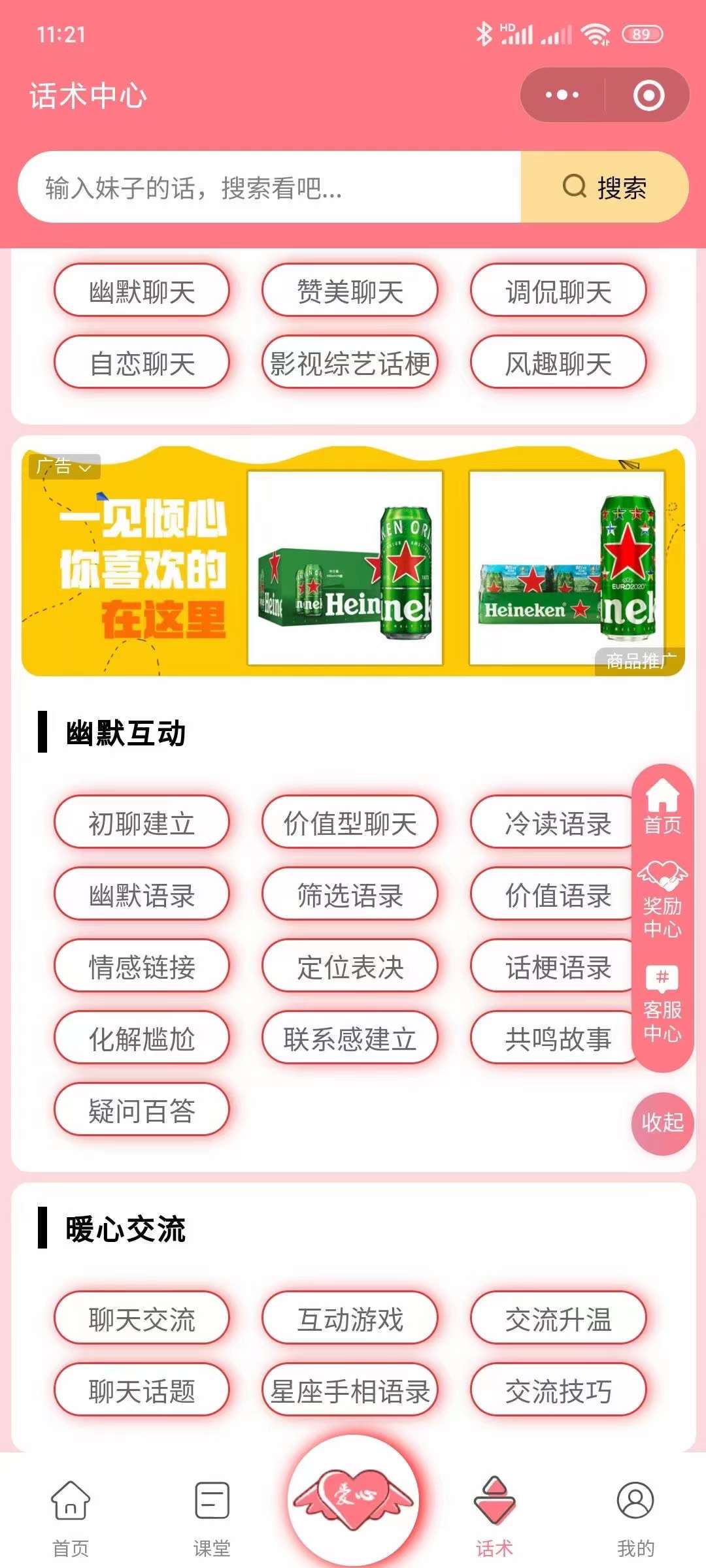
Task: Open the Heineken box product ad
Action: click(345, 568)
